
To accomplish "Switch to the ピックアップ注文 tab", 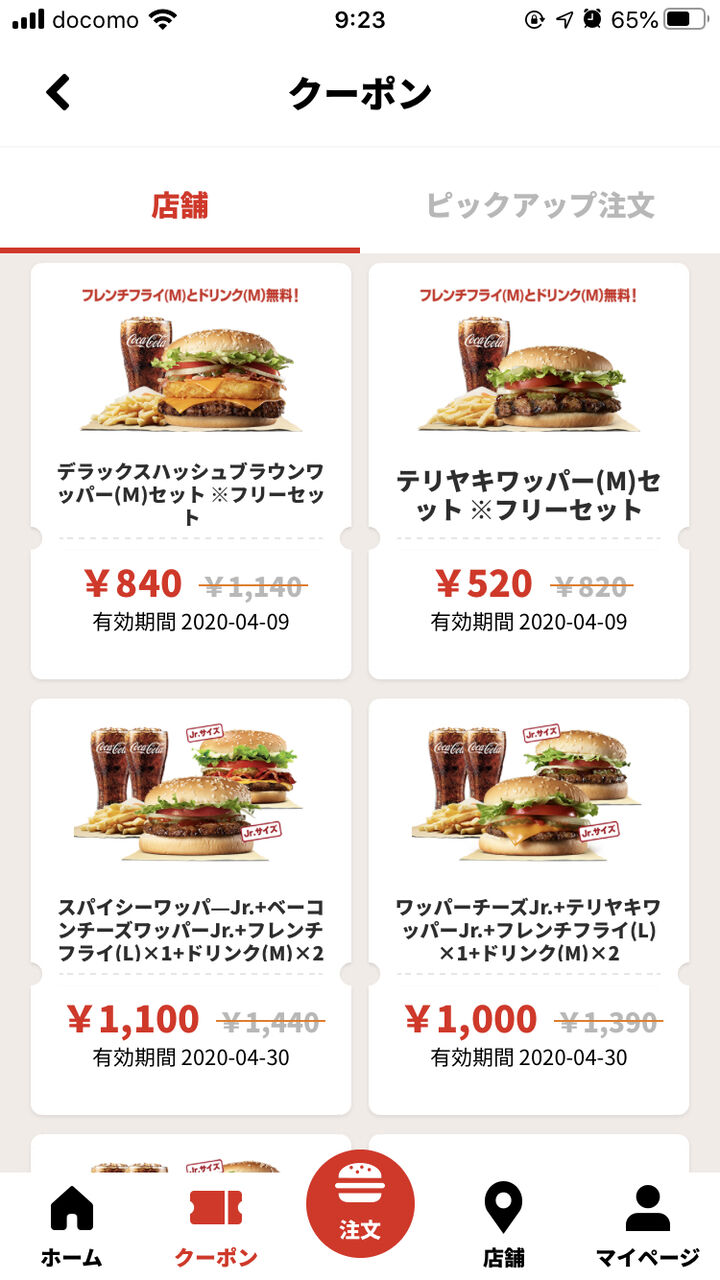I will pyautogui.click(x=540, y=205).
